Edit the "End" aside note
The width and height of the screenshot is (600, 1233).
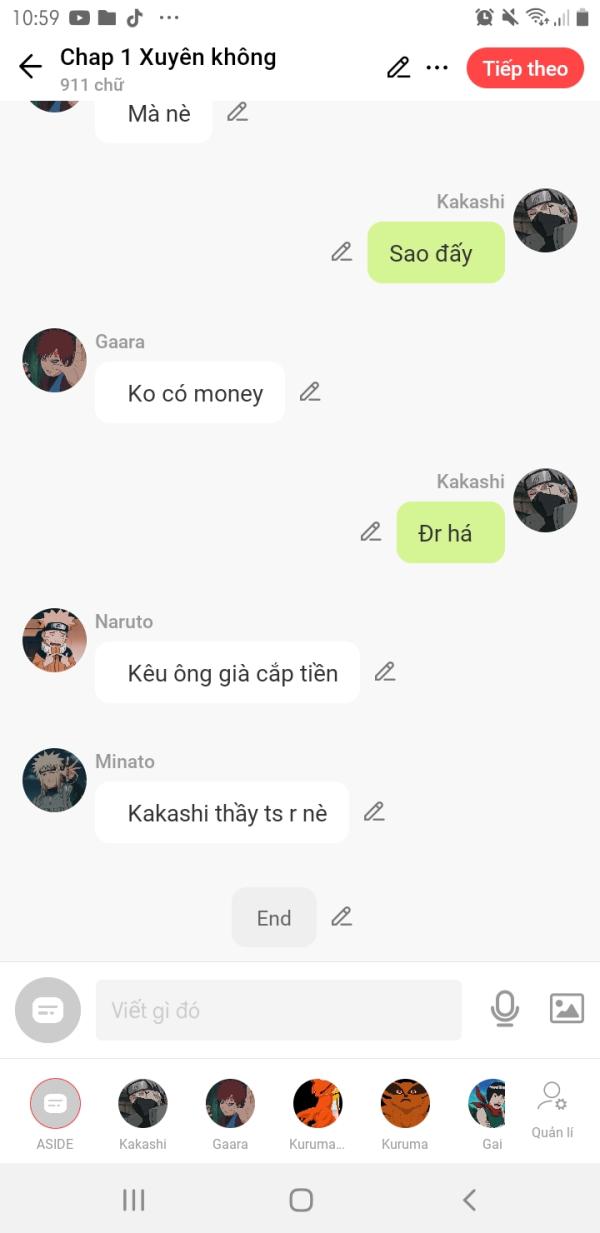pyautogui.click(x=342, y=916)
